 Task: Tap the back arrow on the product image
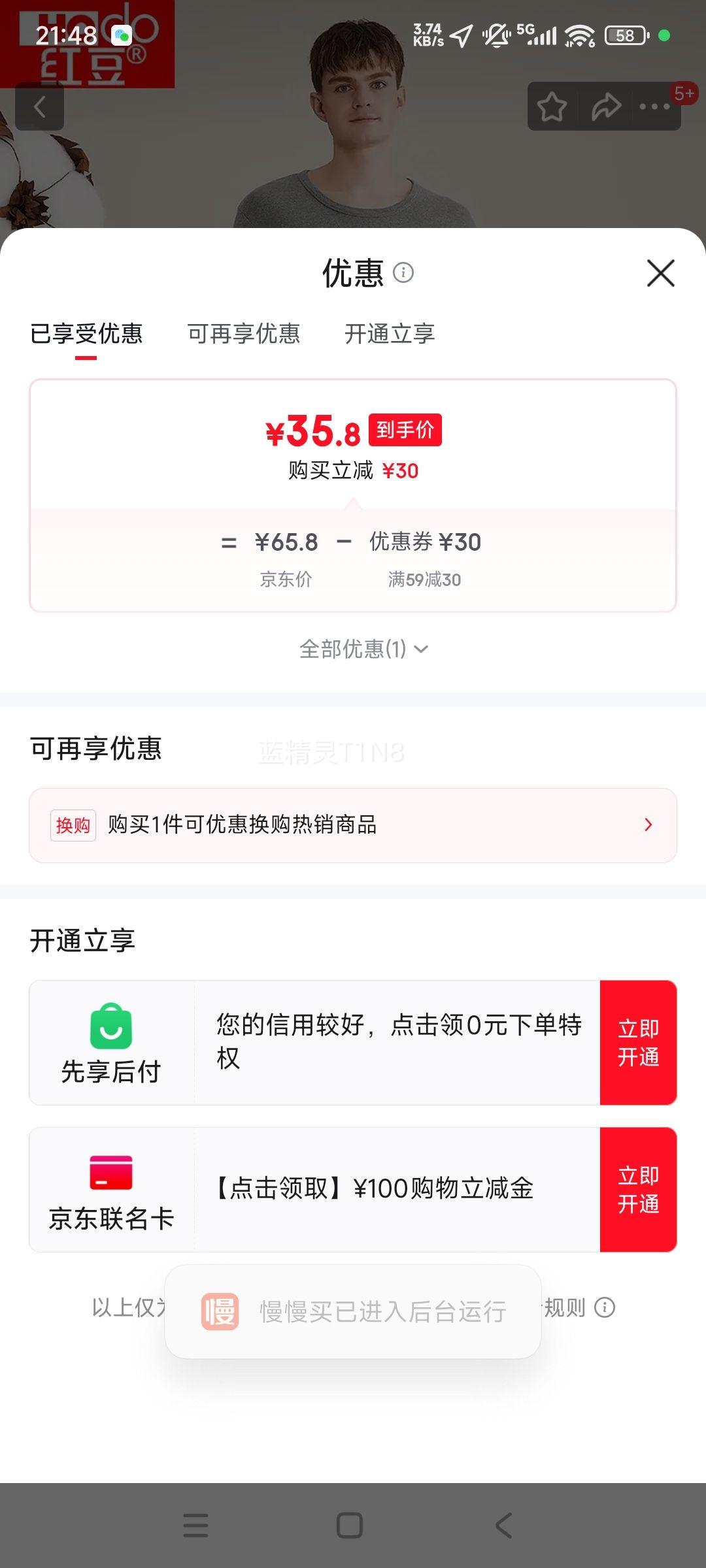click(39, 107)
